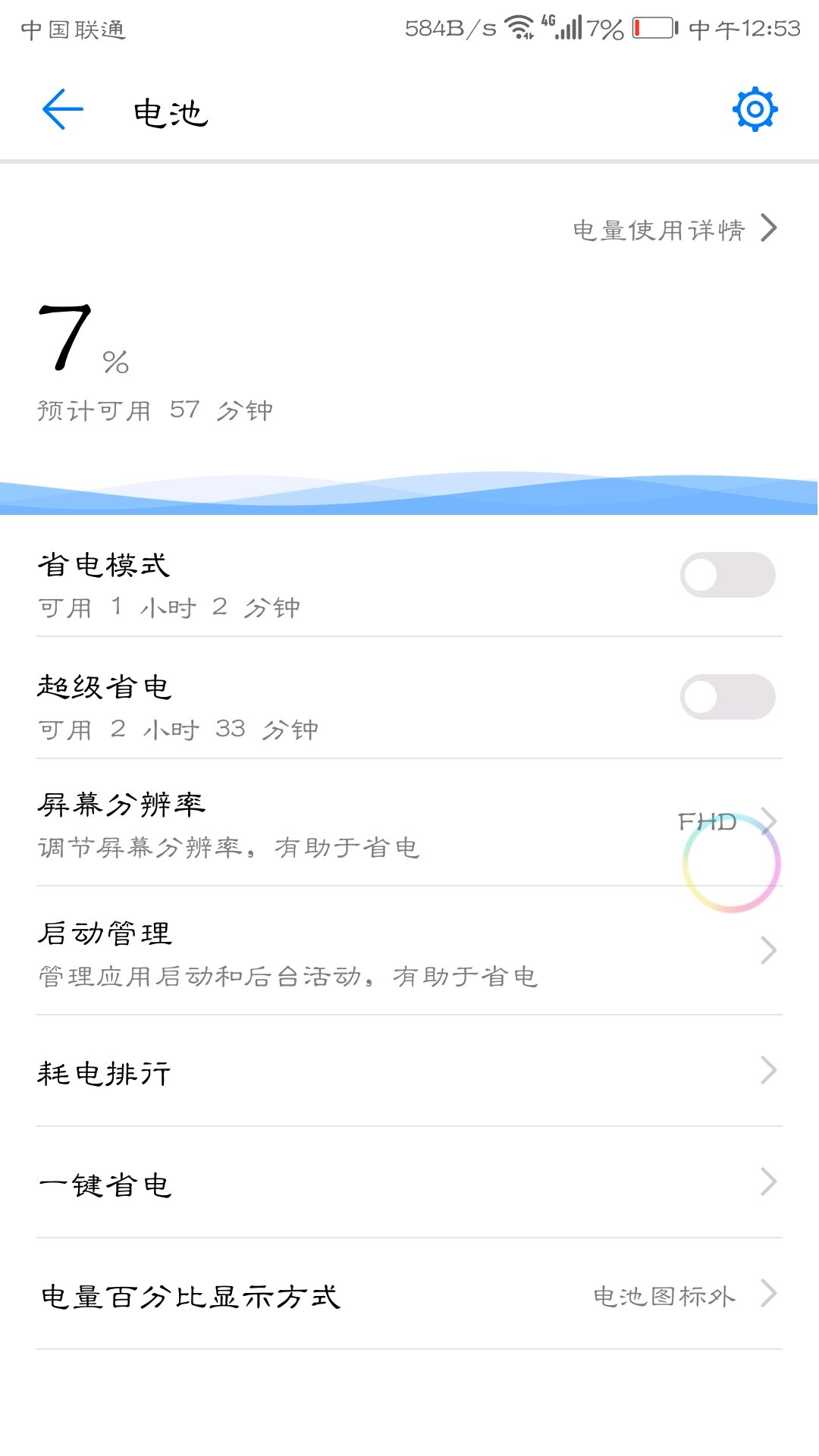The image size is (819, 1456).
Task: Open 电量使用详情 link
Action: tap(673, 229)
